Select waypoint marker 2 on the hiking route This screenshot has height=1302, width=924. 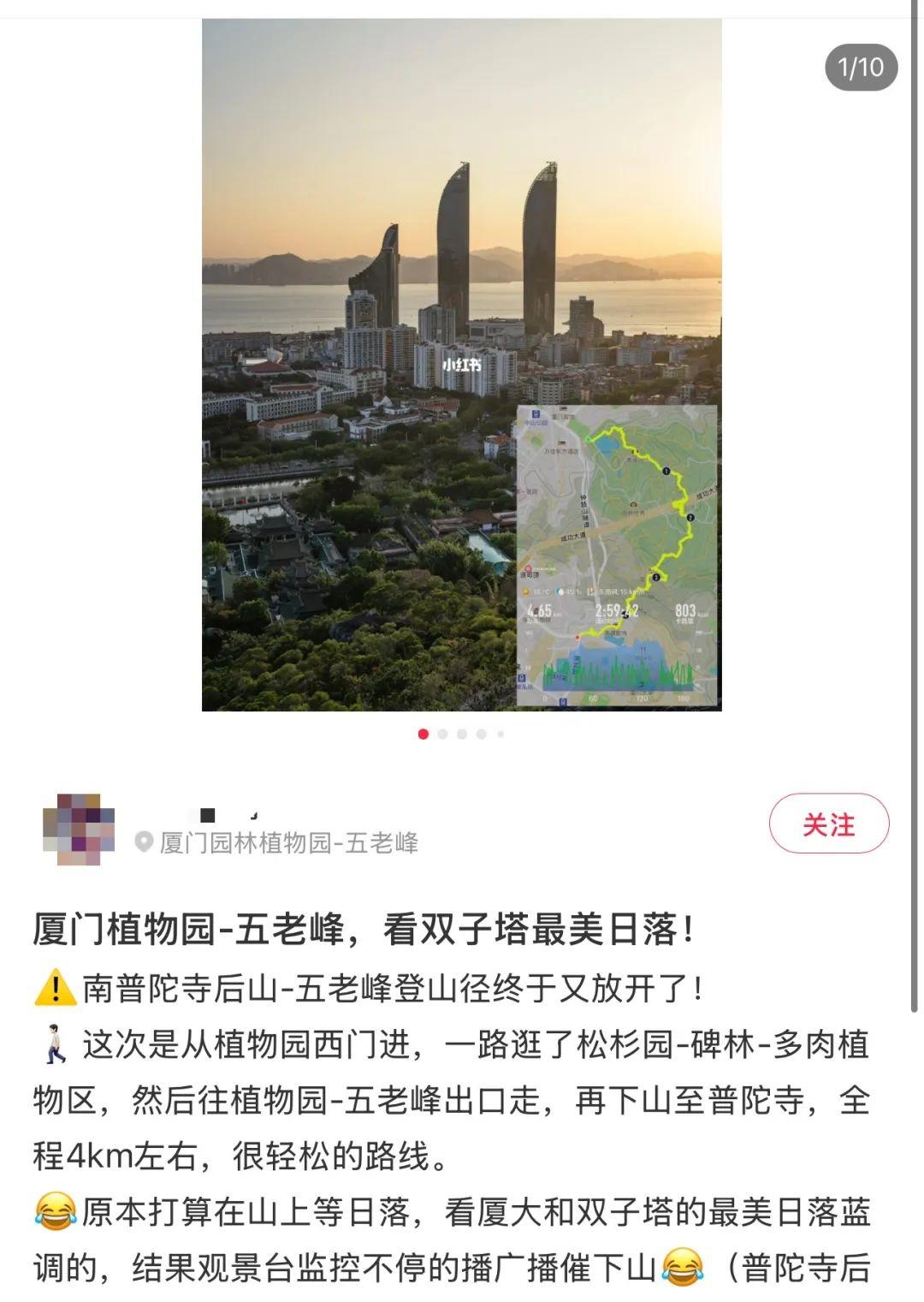(690, 518)
